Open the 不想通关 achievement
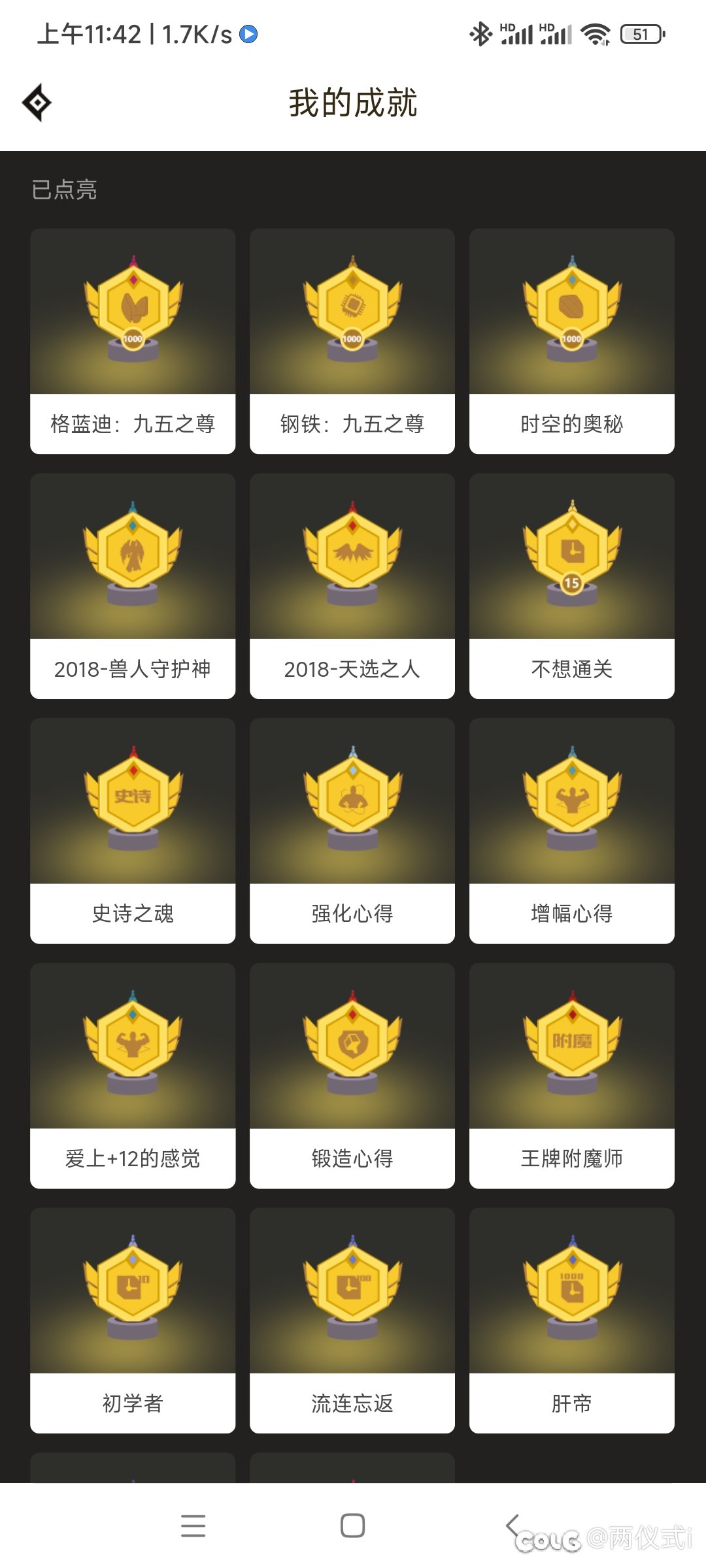Viewport: 706px width, 1568px height. pyautogui.click(x=572, y=586)
